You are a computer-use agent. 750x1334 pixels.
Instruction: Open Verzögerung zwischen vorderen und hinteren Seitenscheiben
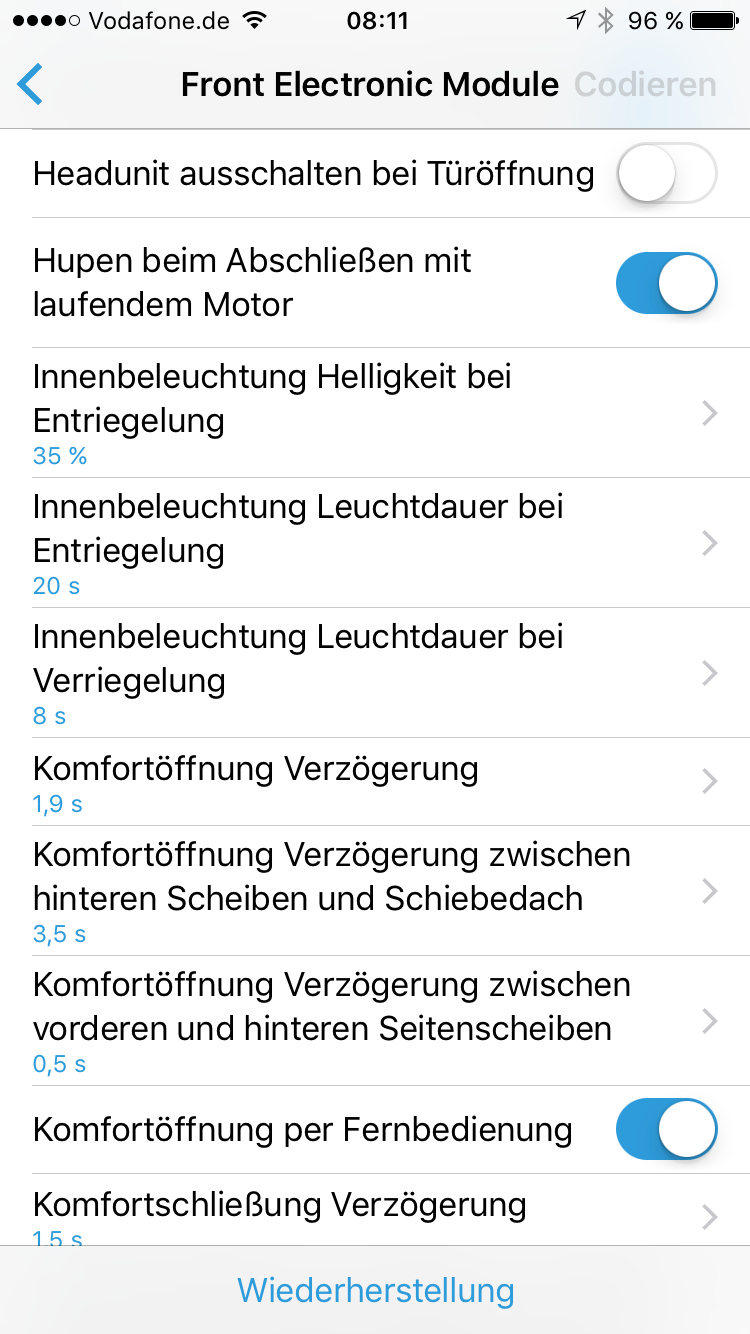pyautogui.click(x=375, y=1021)
